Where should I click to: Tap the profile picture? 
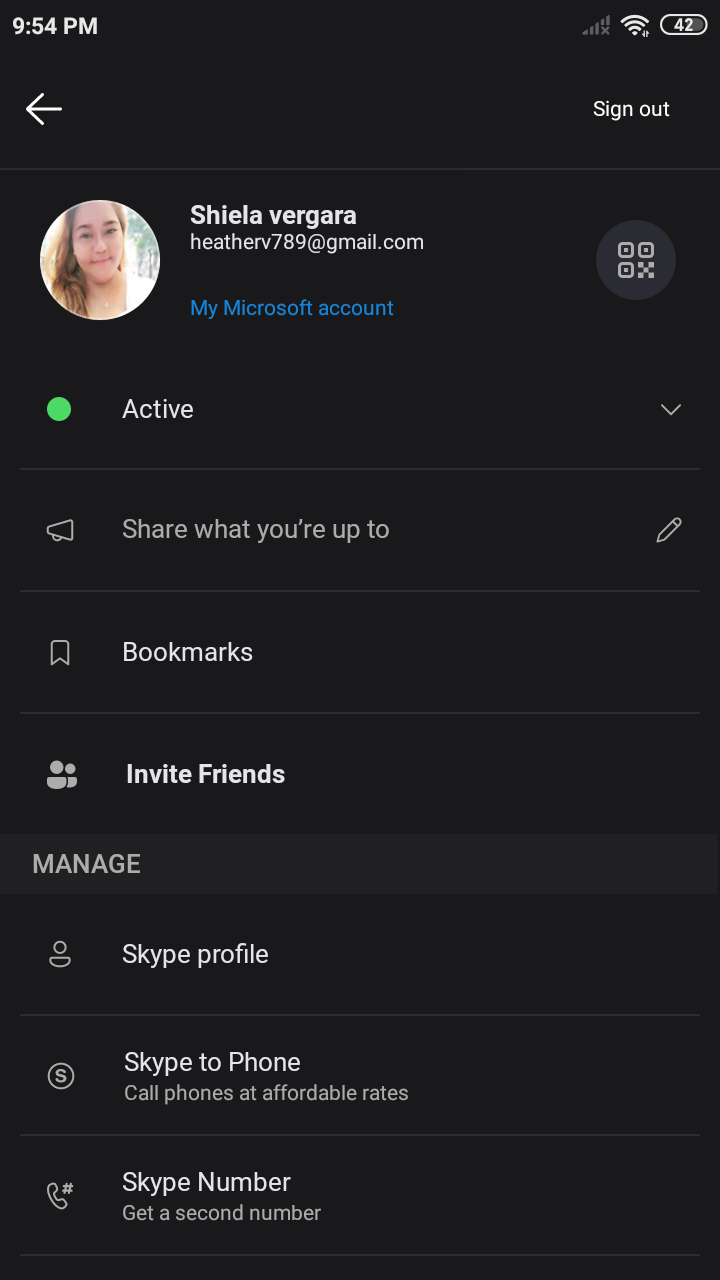click(100, 260)
